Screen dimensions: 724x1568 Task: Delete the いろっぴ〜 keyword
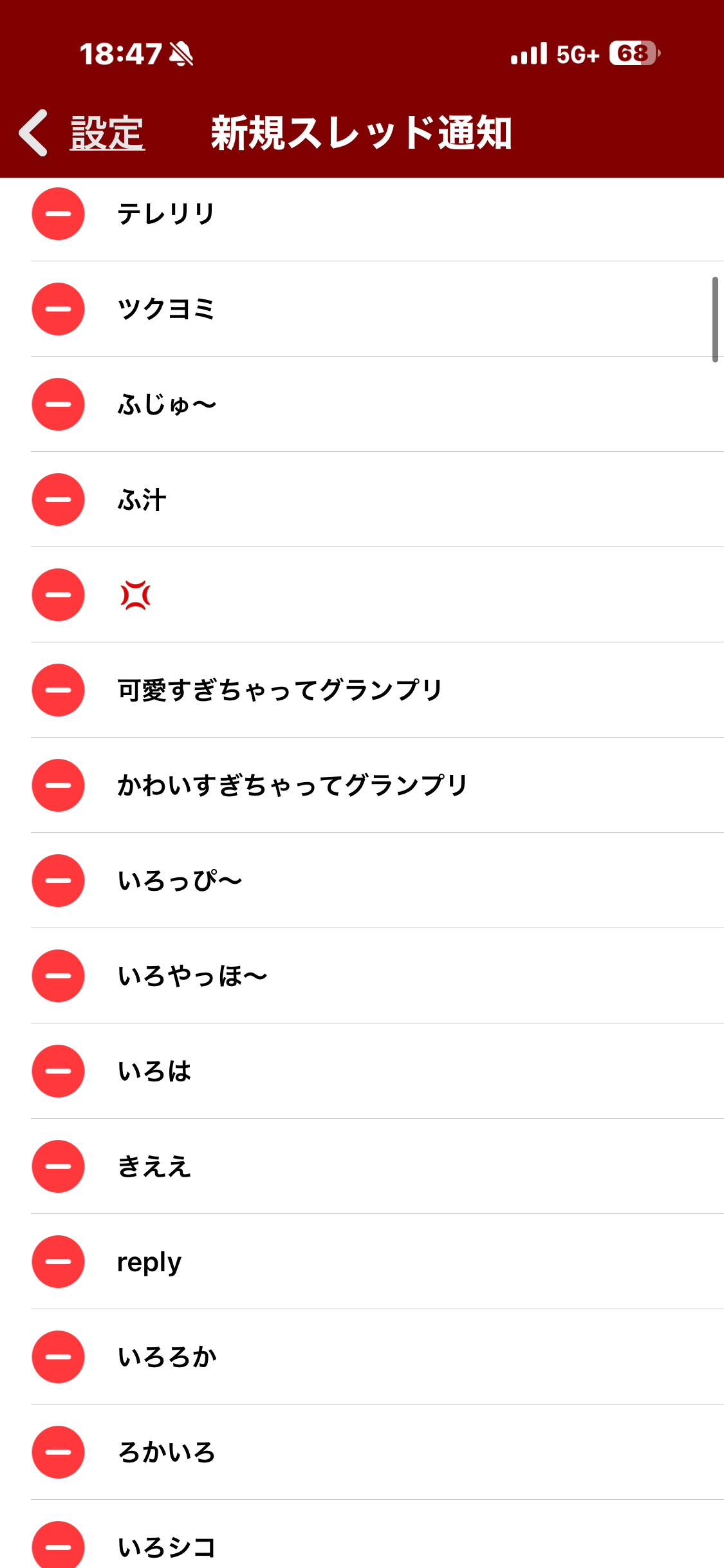pos(58,881)
